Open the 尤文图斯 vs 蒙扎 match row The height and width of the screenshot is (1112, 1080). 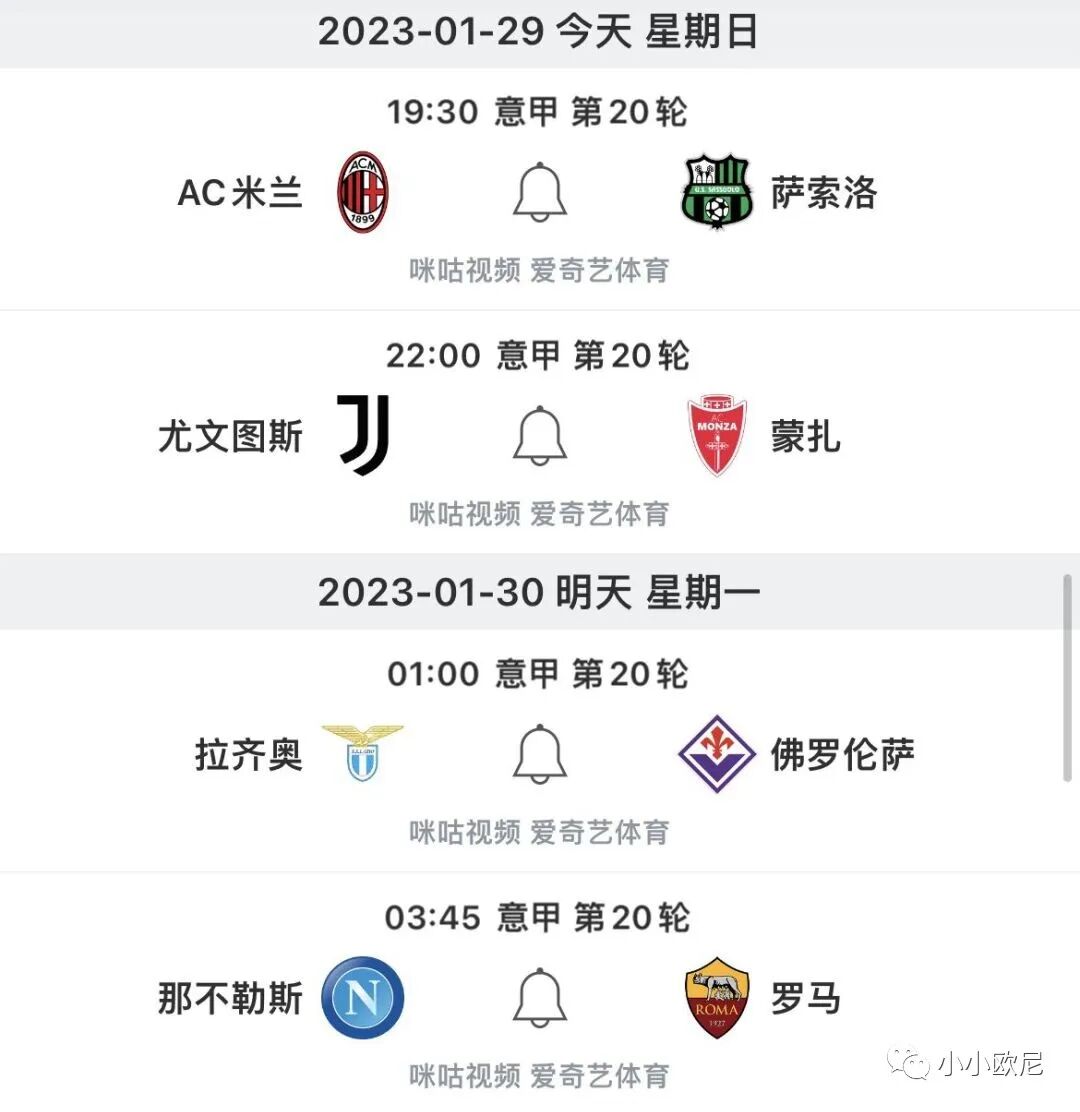click(x=540, y=433)
